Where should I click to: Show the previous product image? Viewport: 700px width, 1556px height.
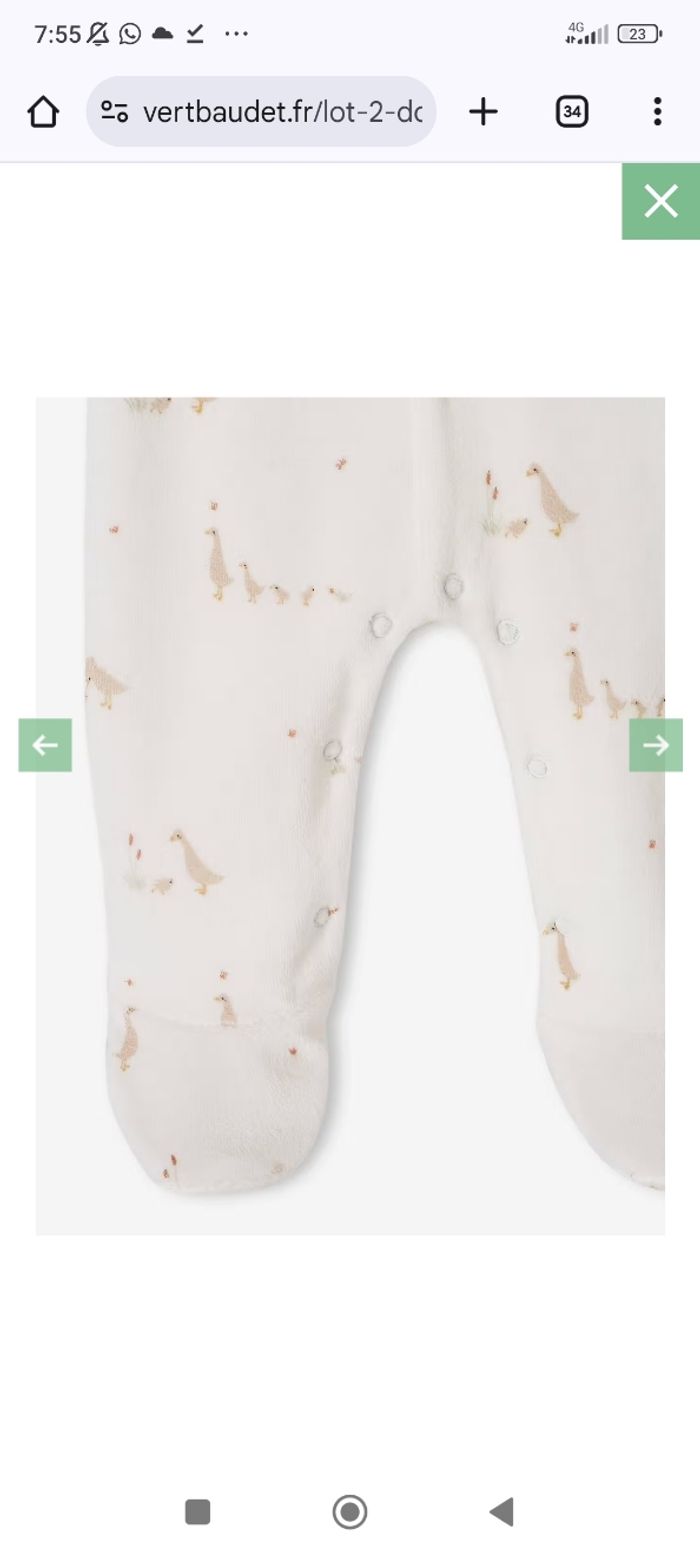point(45,745)
